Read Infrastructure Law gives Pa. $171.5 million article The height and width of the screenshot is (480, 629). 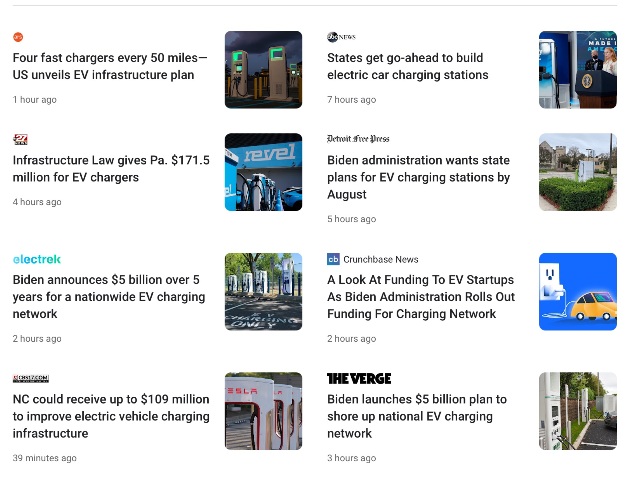point(111,168)
